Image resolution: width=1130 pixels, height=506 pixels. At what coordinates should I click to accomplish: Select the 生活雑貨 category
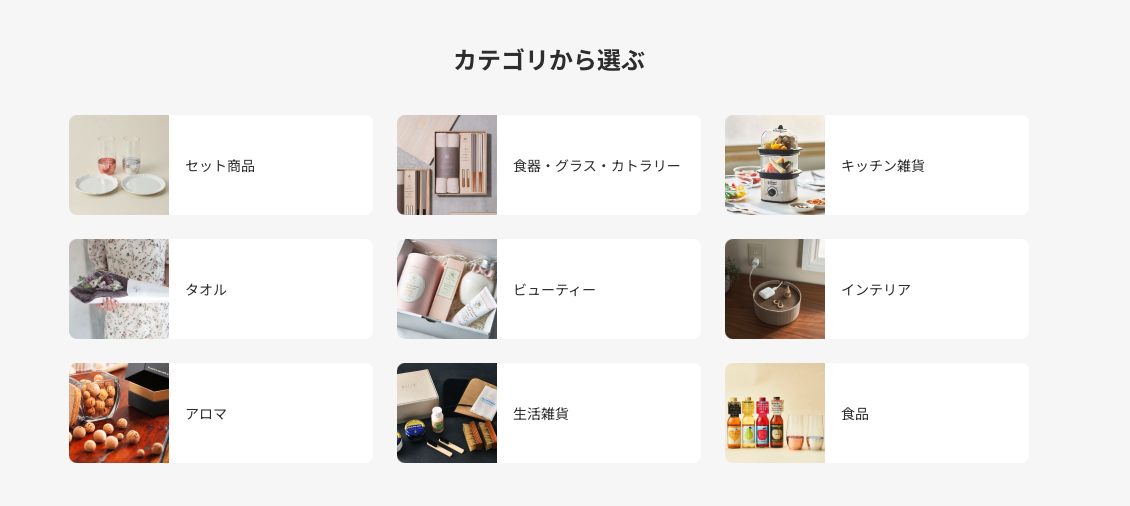pos(548,413)
